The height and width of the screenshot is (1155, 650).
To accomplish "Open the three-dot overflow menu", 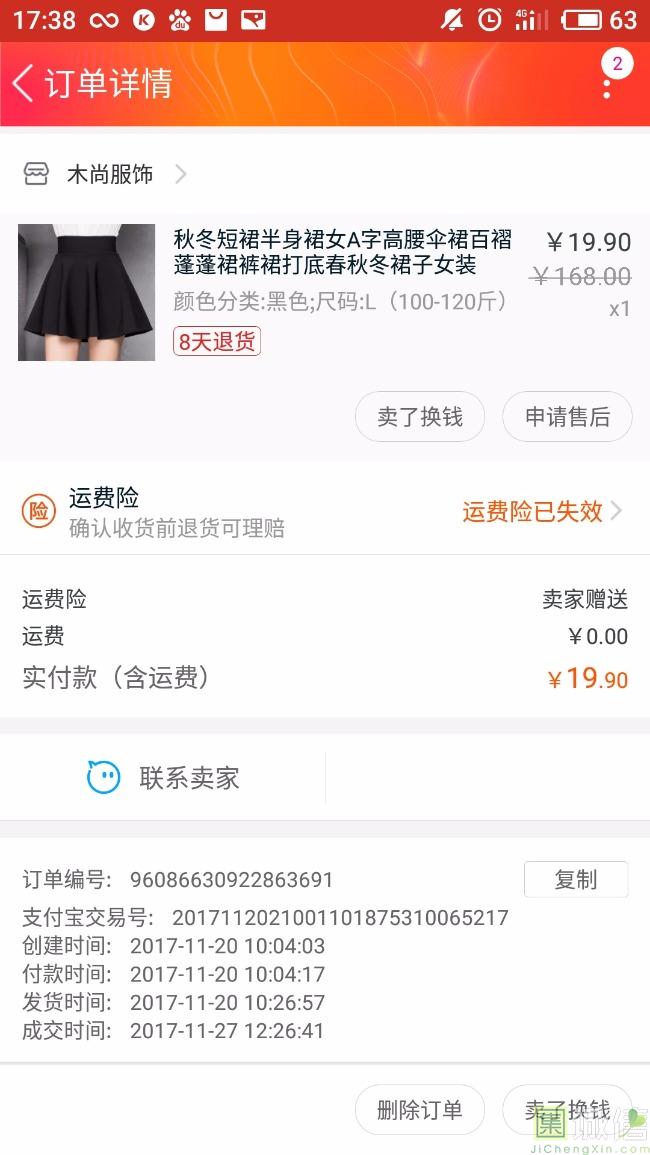I will (x=607, y=83).
